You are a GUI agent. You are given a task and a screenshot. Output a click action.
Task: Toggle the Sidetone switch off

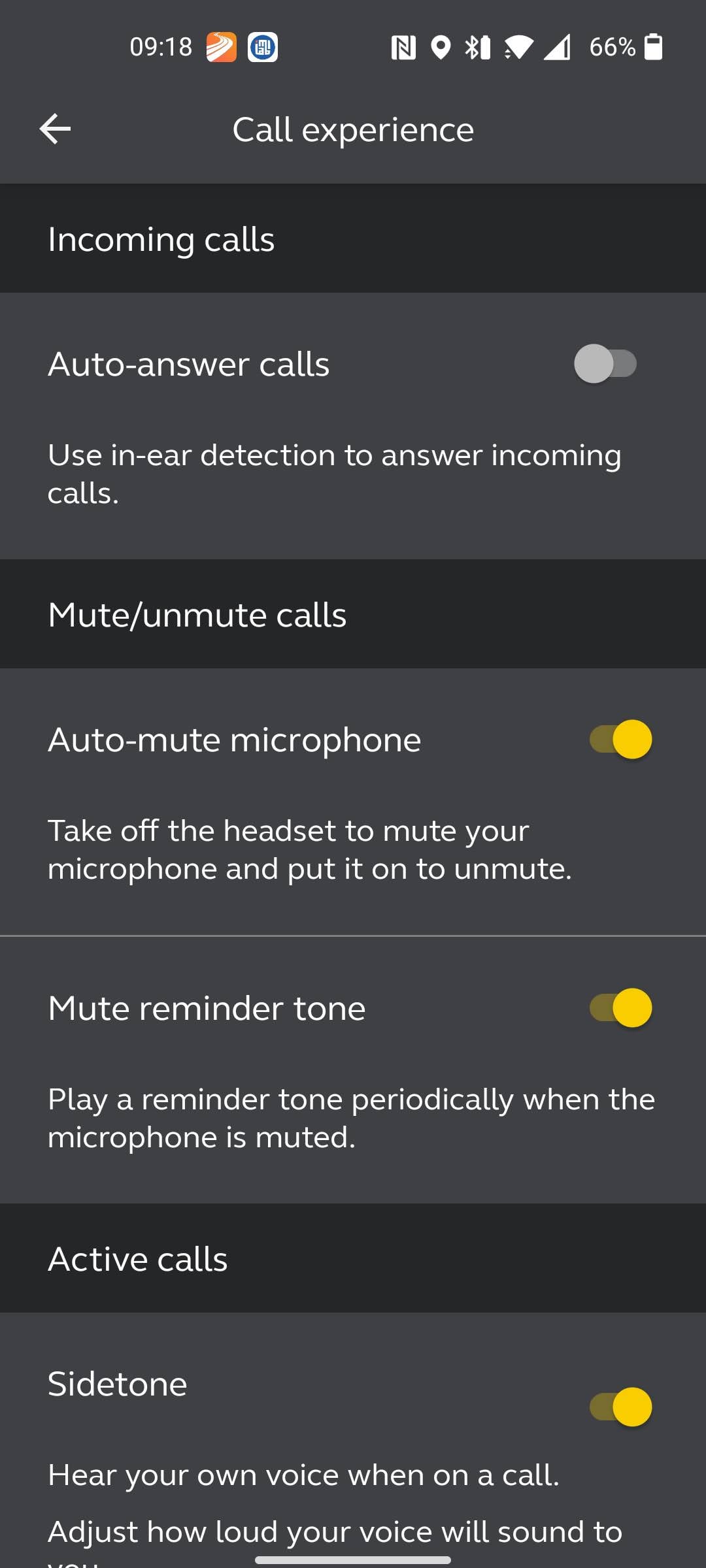pos(620,1407)
